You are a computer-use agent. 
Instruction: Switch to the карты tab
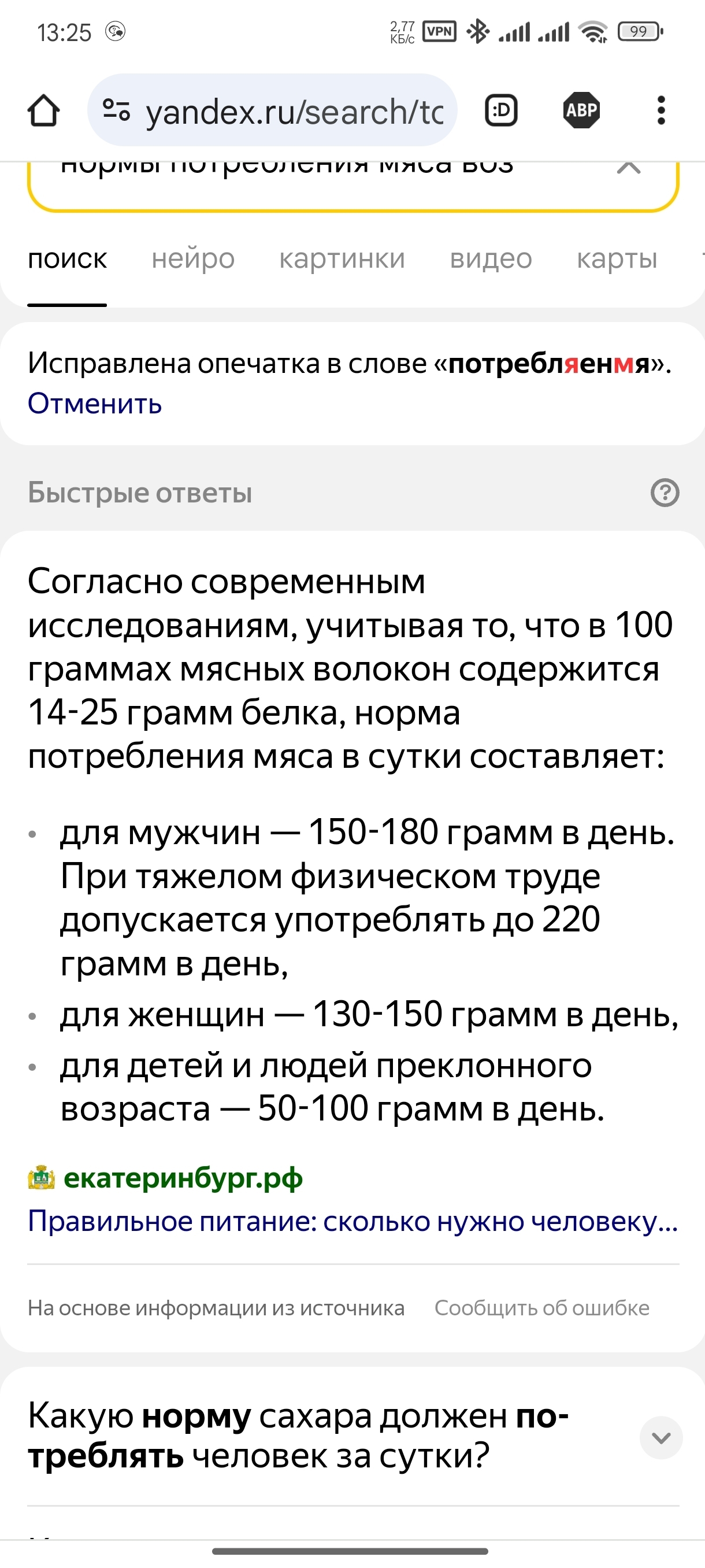(x=617, y=259)
